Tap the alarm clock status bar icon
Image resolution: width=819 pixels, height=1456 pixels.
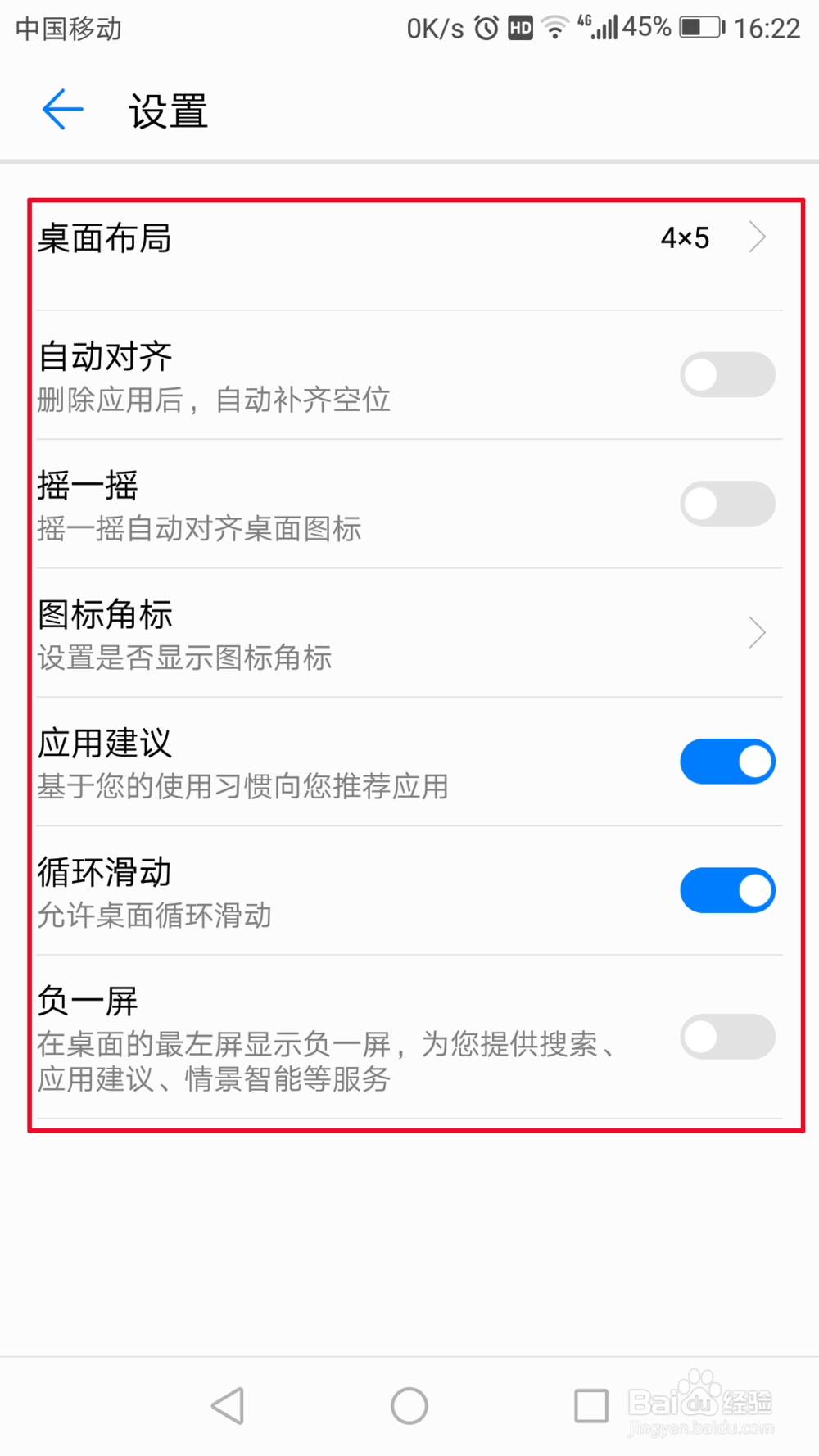485,27
